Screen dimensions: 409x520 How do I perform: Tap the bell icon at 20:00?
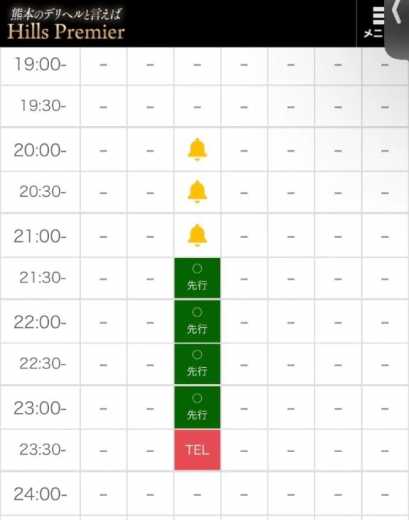tap(197, 149)
